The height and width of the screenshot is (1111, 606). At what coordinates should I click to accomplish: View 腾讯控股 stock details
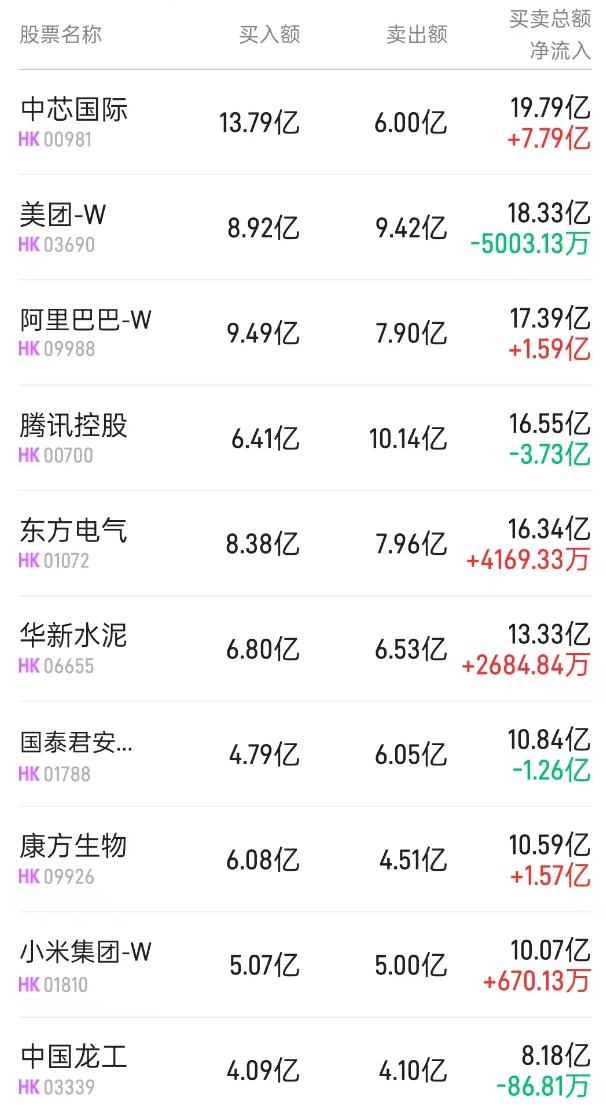pos(303,438)
